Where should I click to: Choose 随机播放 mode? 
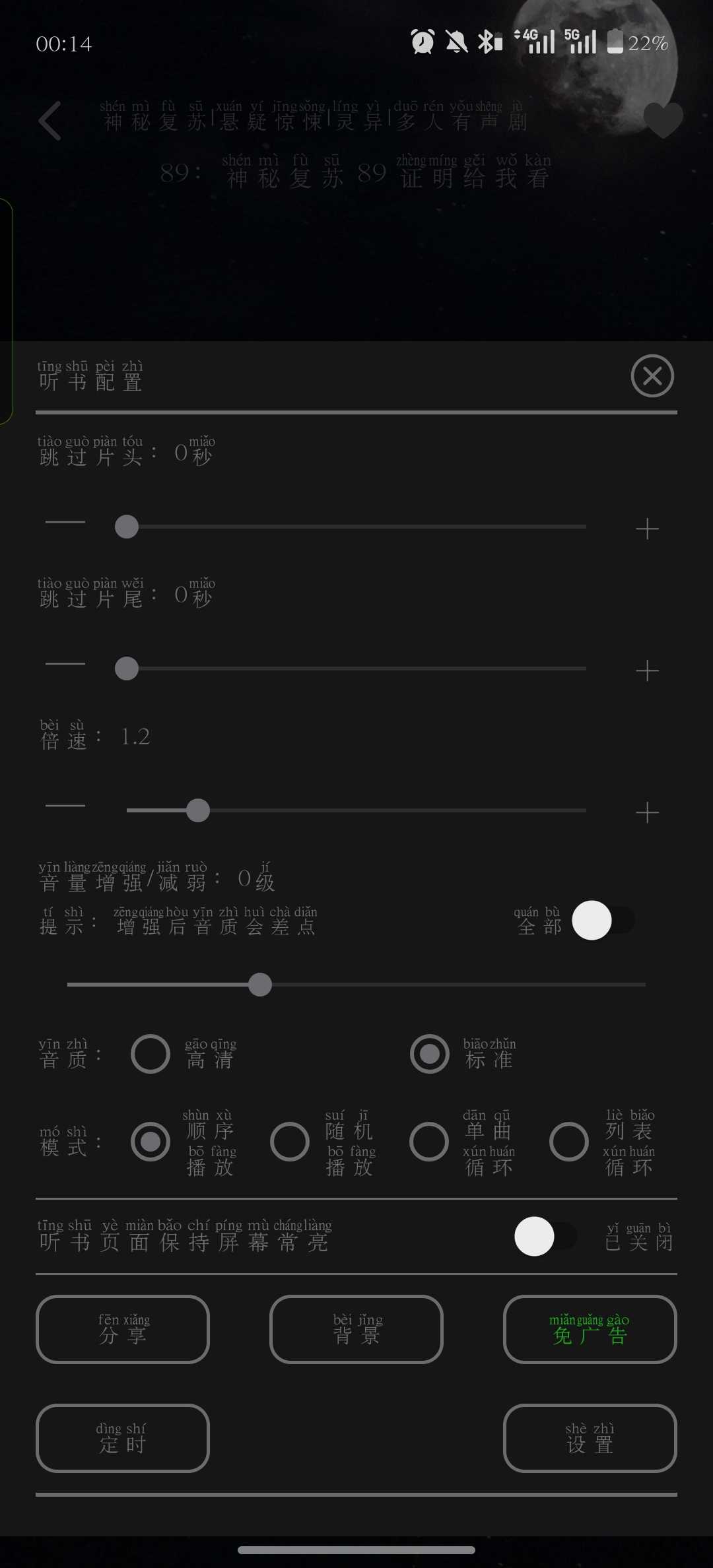[x=290, y=1142]
